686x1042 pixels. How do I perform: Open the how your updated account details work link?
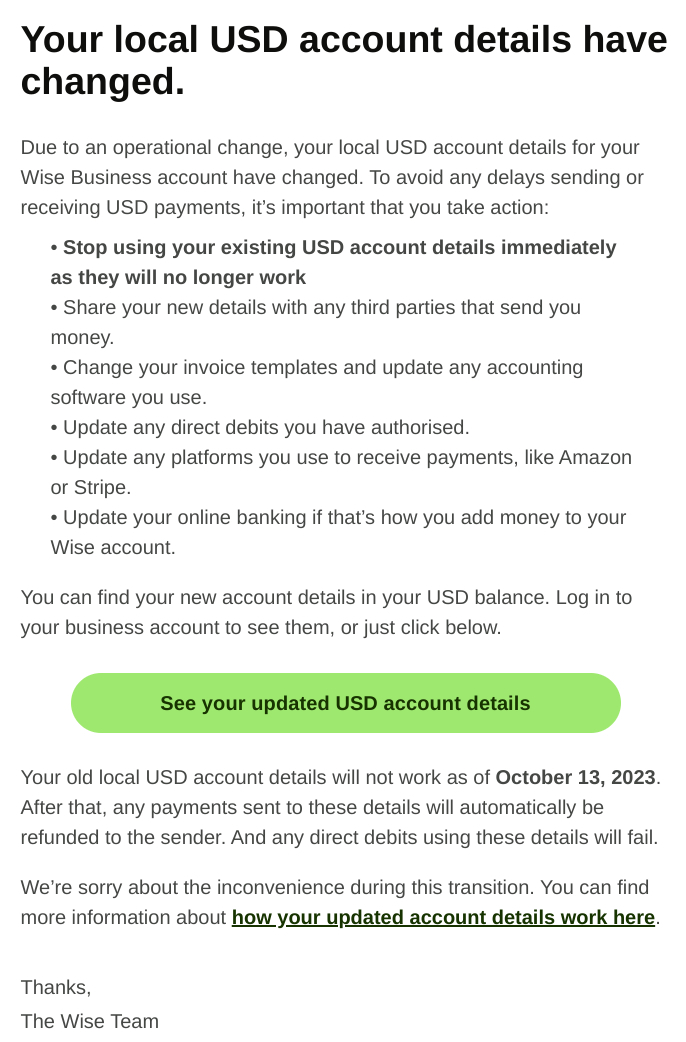(443, 917)
